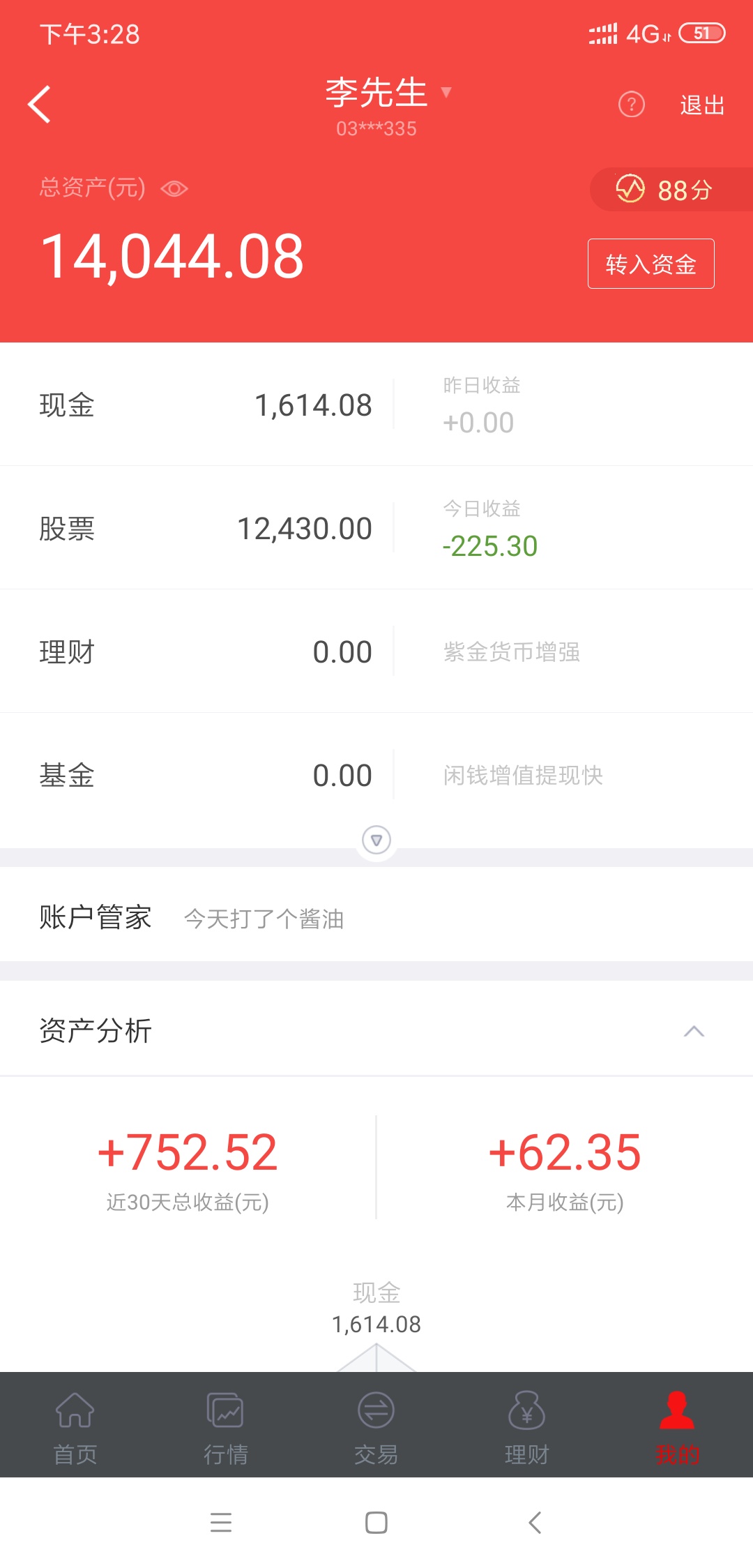Hide total assets with the eye icon

174,188
